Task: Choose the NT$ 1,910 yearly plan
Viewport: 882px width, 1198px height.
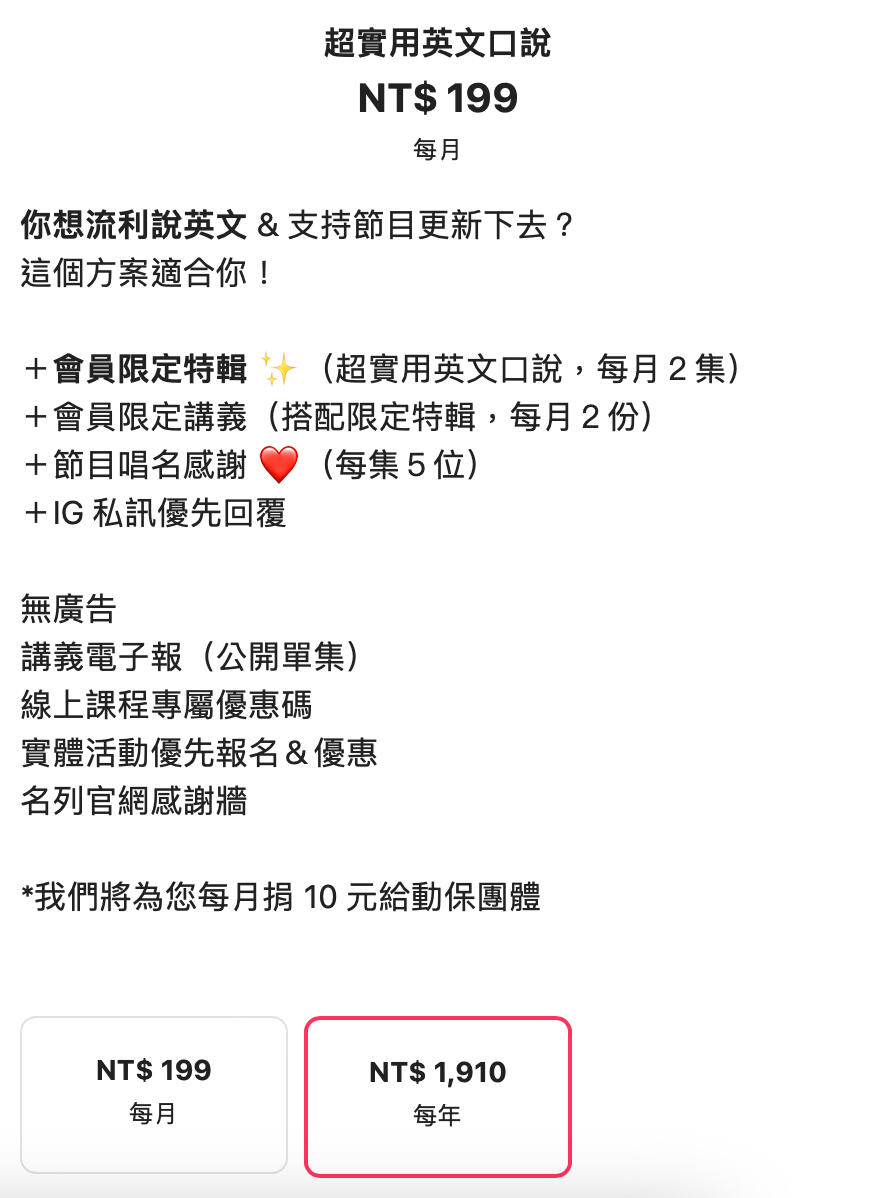Action: coord(438,1096)
